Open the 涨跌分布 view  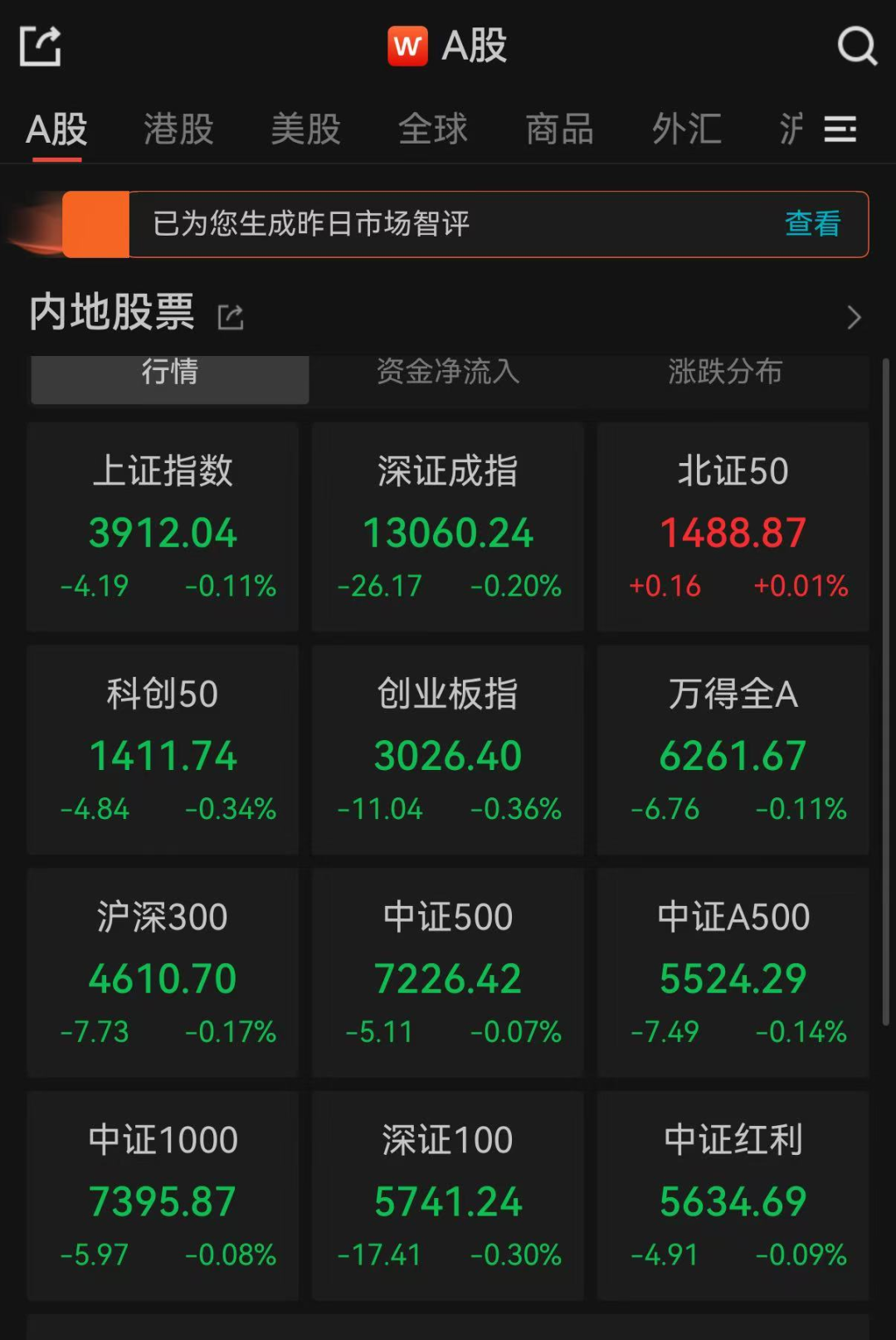coord(723,373)
